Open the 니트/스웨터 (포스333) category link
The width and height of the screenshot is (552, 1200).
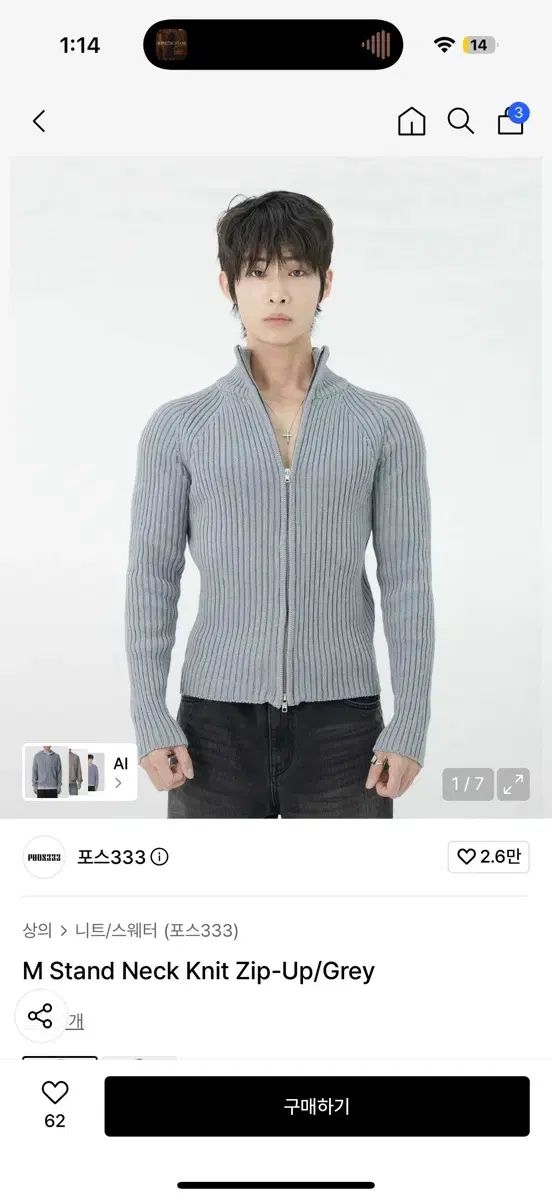pyautogui.click(x=158, y=930)
